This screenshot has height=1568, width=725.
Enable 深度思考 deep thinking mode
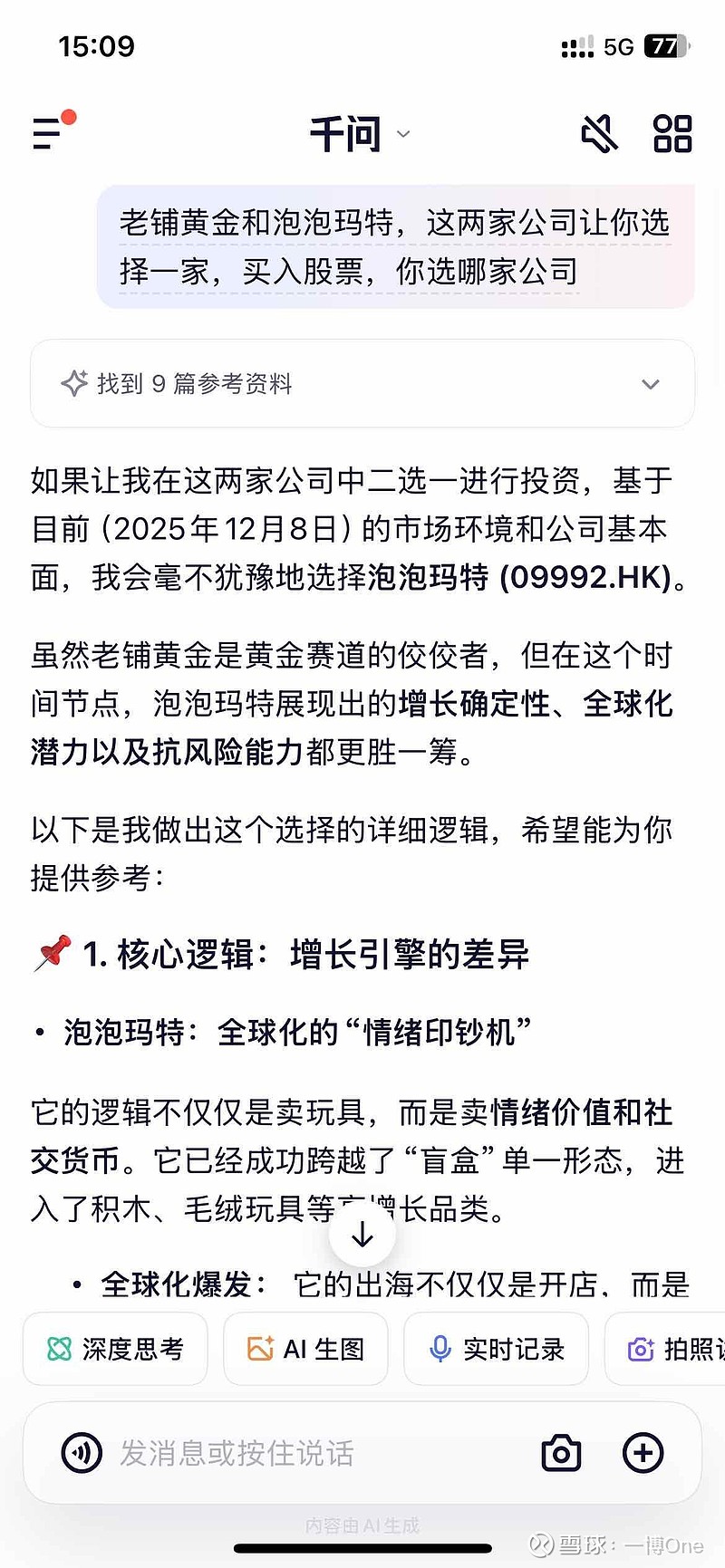tap(115, 1349)
